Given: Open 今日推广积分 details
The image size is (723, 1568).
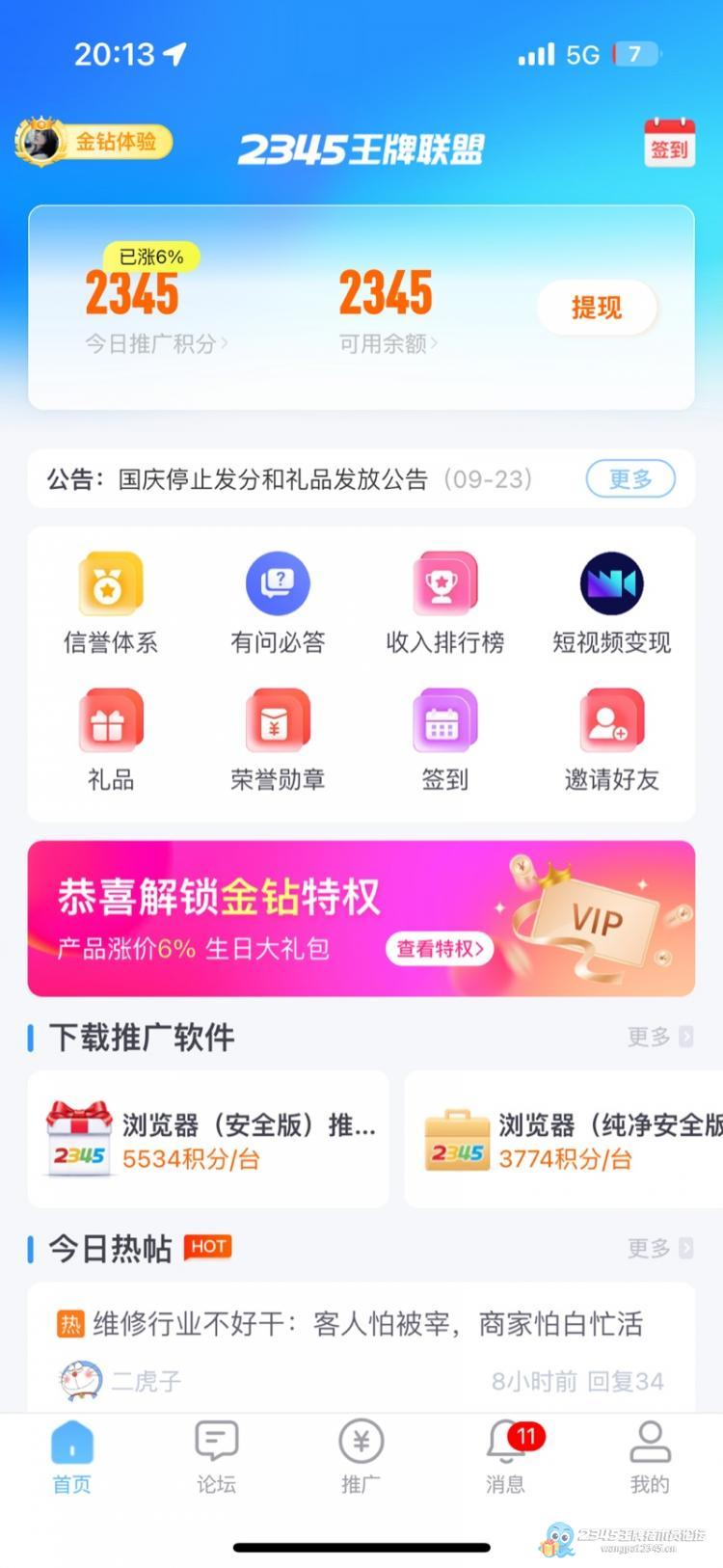Looking at the screenshot, I should click(154, 342).
